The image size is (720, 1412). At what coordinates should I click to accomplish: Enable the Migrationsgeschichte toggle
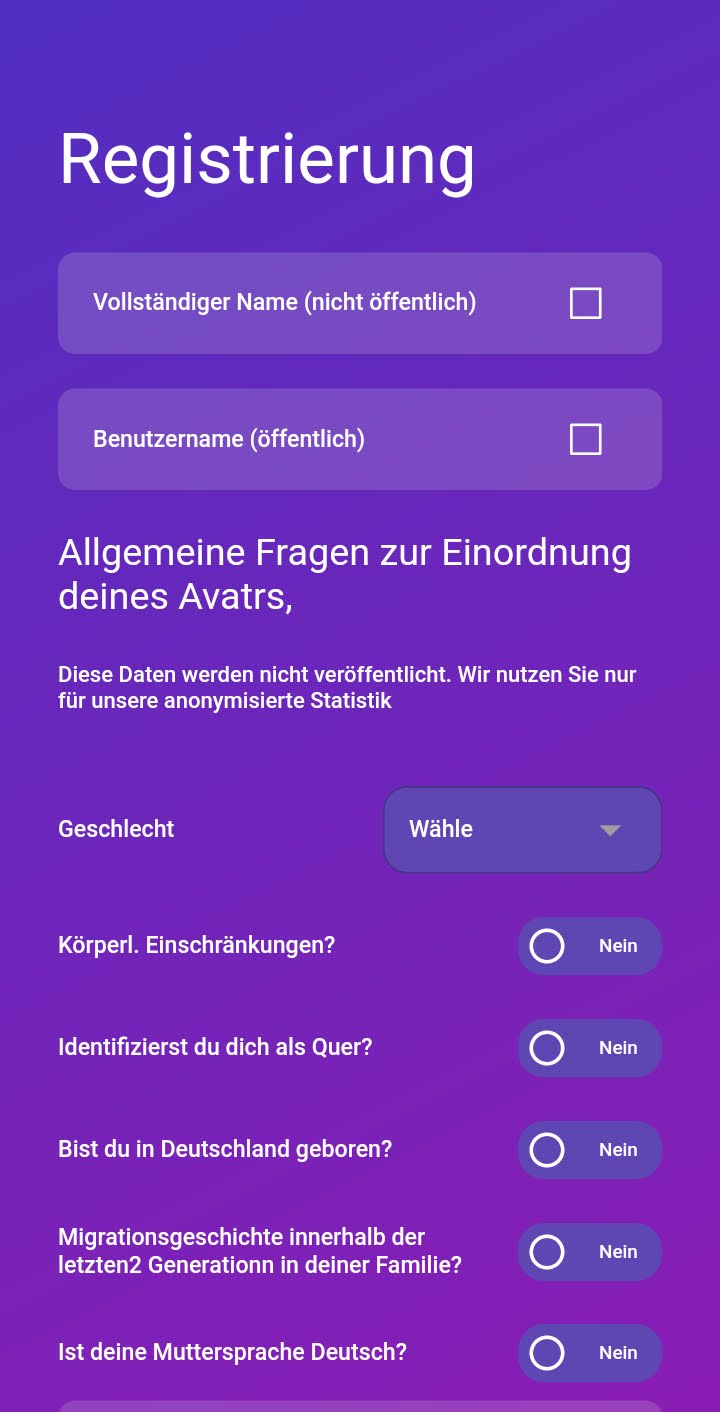(x=588, y=1252)
